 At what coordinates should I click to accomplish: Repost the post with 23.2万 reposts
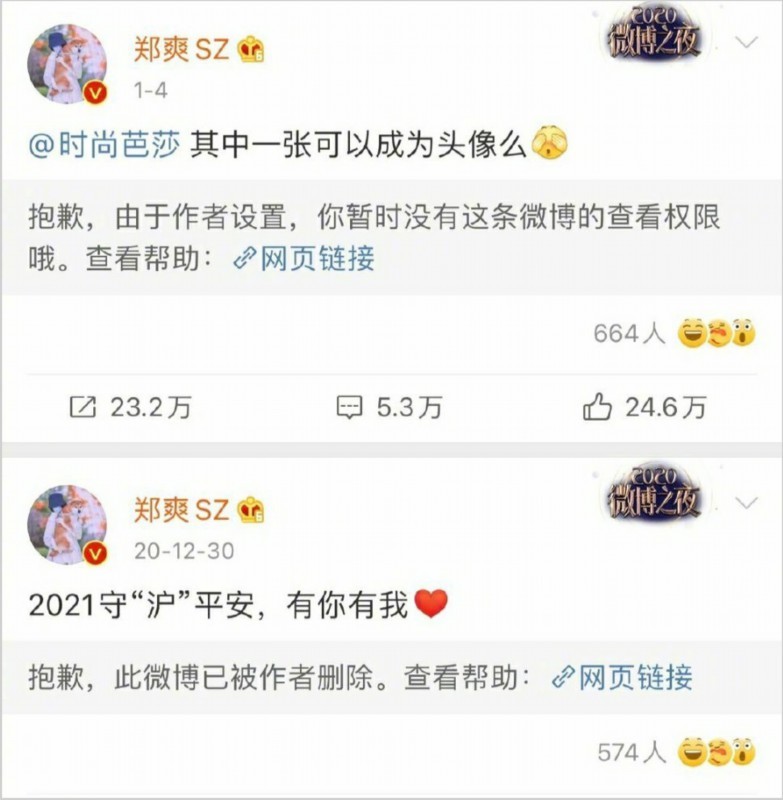pyautogui.click(x=130, y=407)
